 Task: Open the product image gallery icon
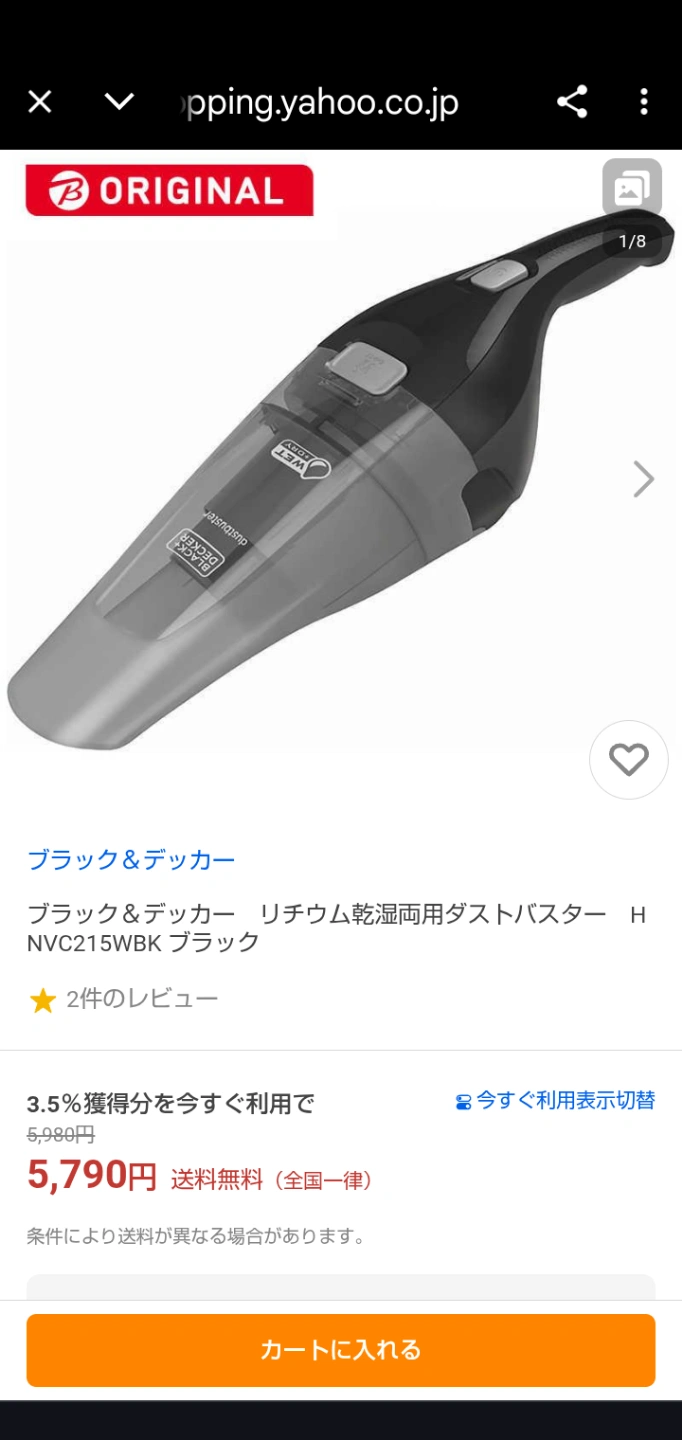pyautogui.click(x=632, y=187)
